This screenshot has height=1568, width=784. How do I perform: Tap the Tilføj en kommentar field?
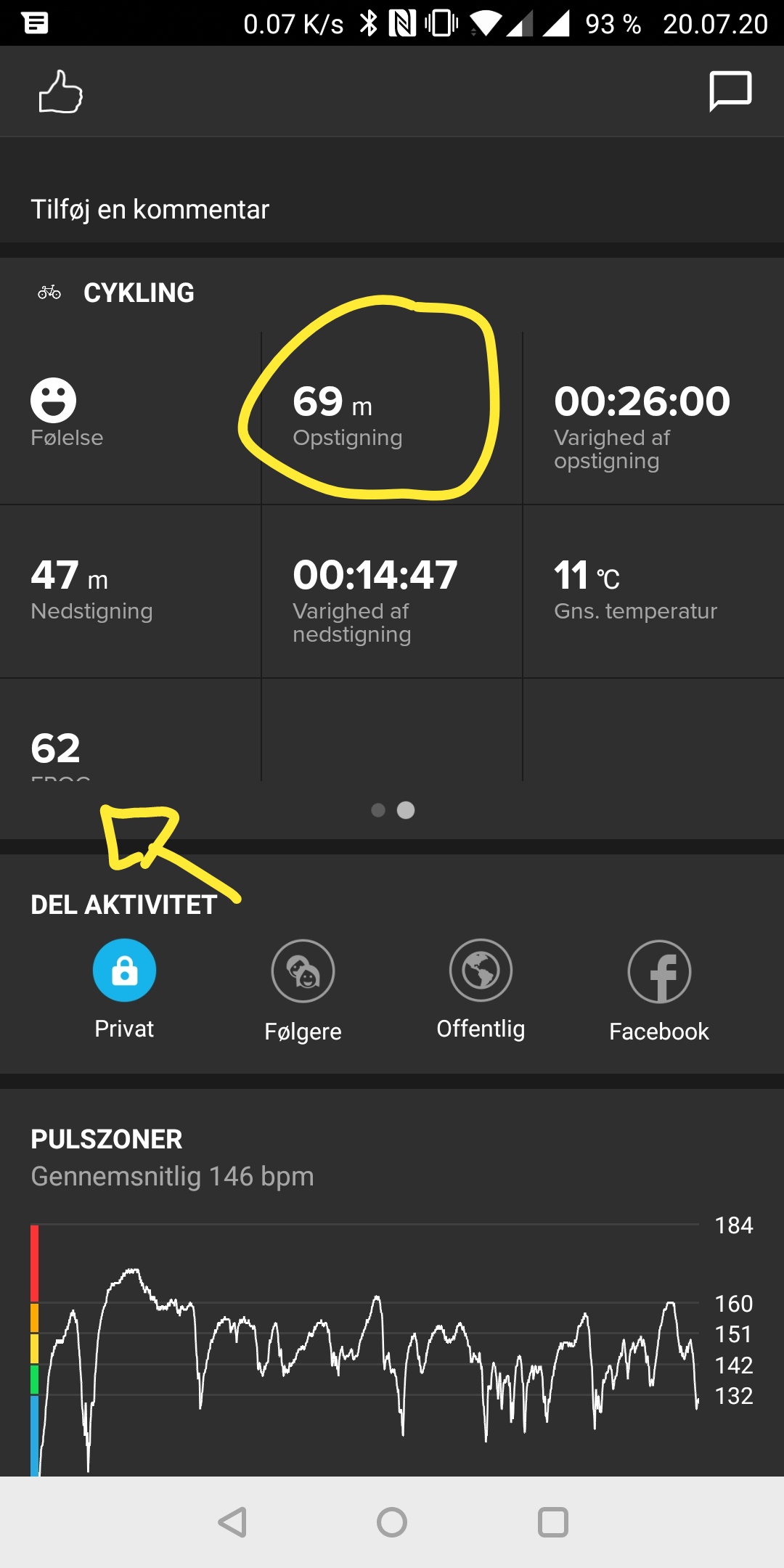(392, 209)
